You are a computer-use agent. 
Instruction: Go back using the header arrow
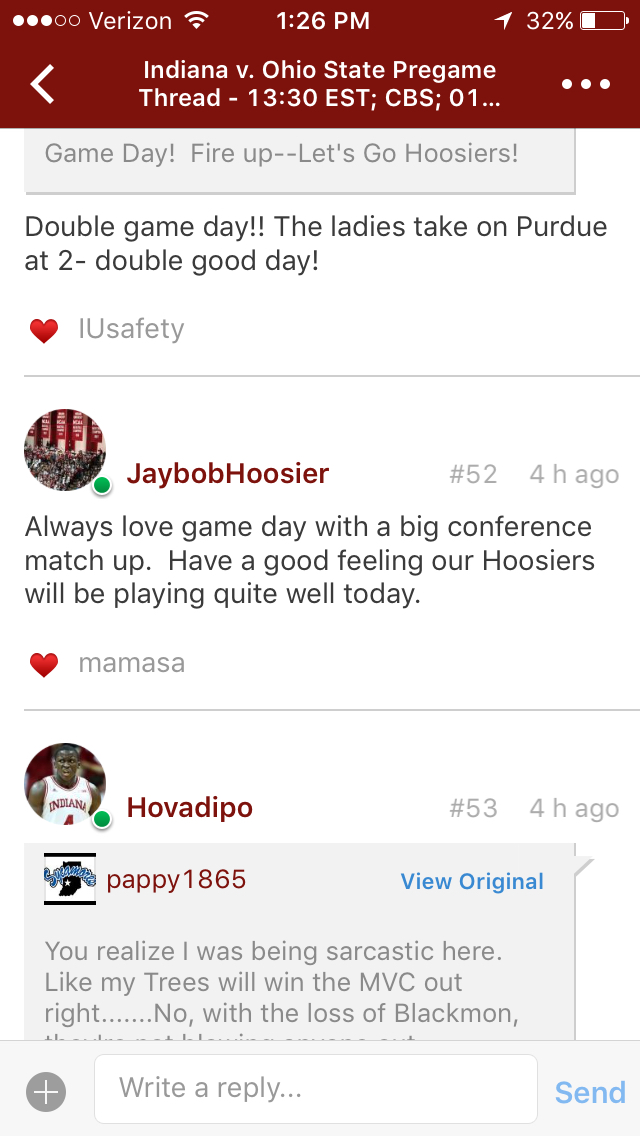click(x=44, y=84)
